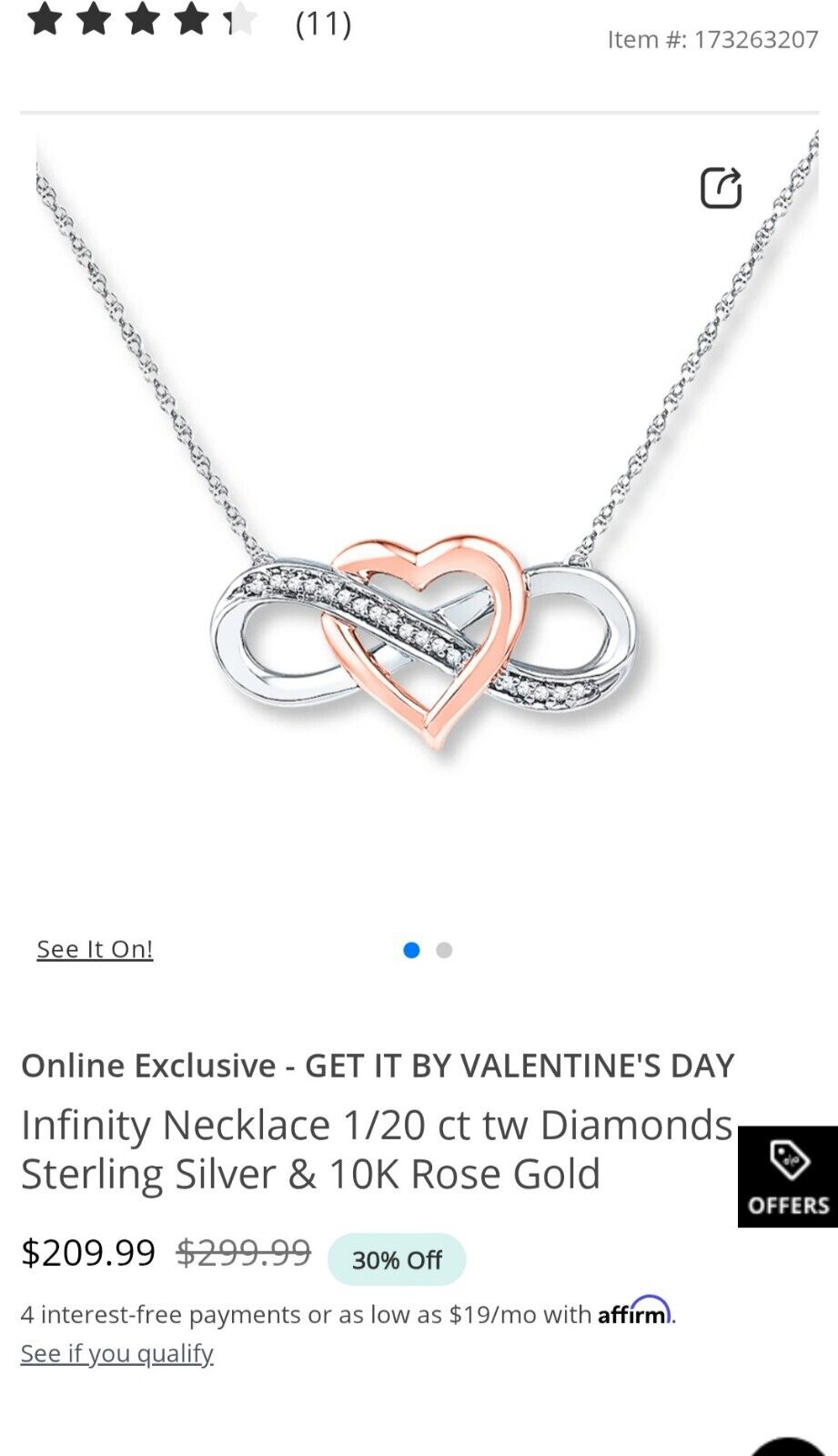Viewport: 838px width, 1456px height.
Task: Open the OFFERS panel
Action: pyautogui.click(x=788, y=1177)
